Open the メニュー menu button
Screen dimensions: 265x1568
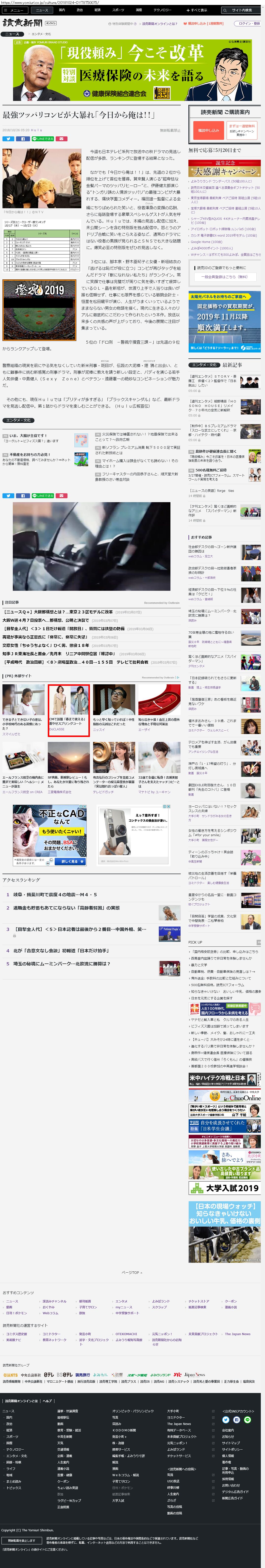pyautogui.click(x=15, y=10)
